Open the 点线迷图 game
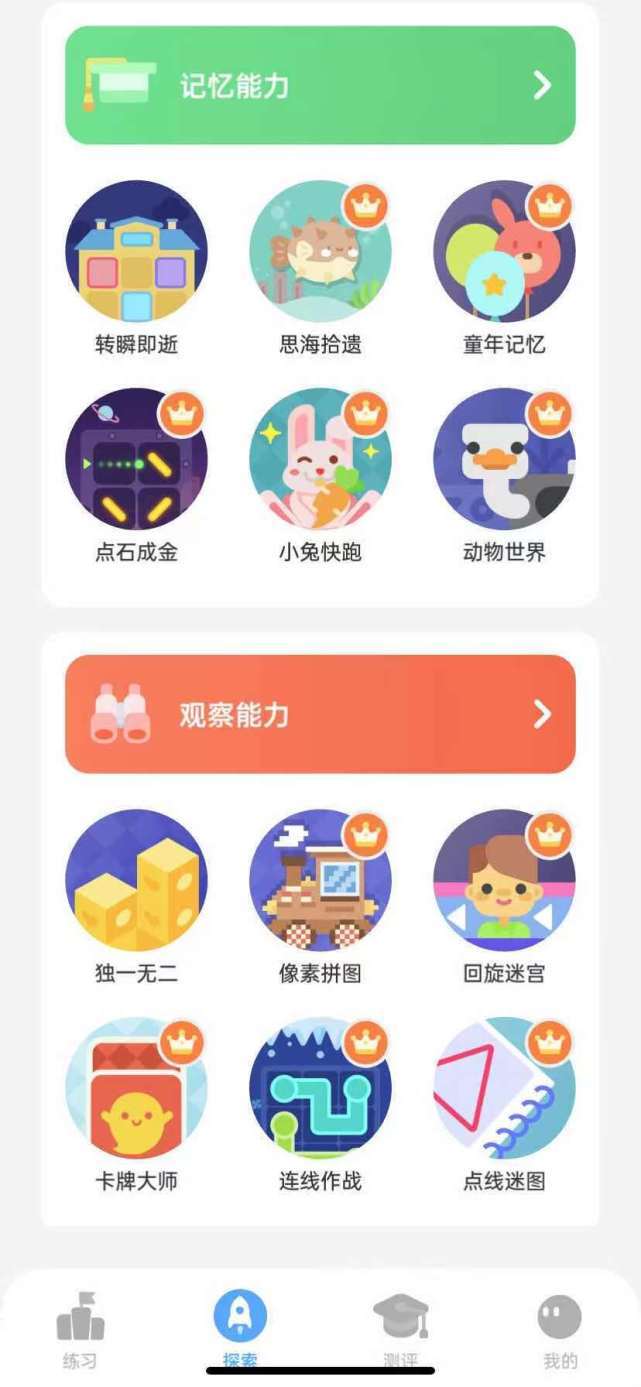This screenshot has height=1387, width=641. tap(504, 1088)
